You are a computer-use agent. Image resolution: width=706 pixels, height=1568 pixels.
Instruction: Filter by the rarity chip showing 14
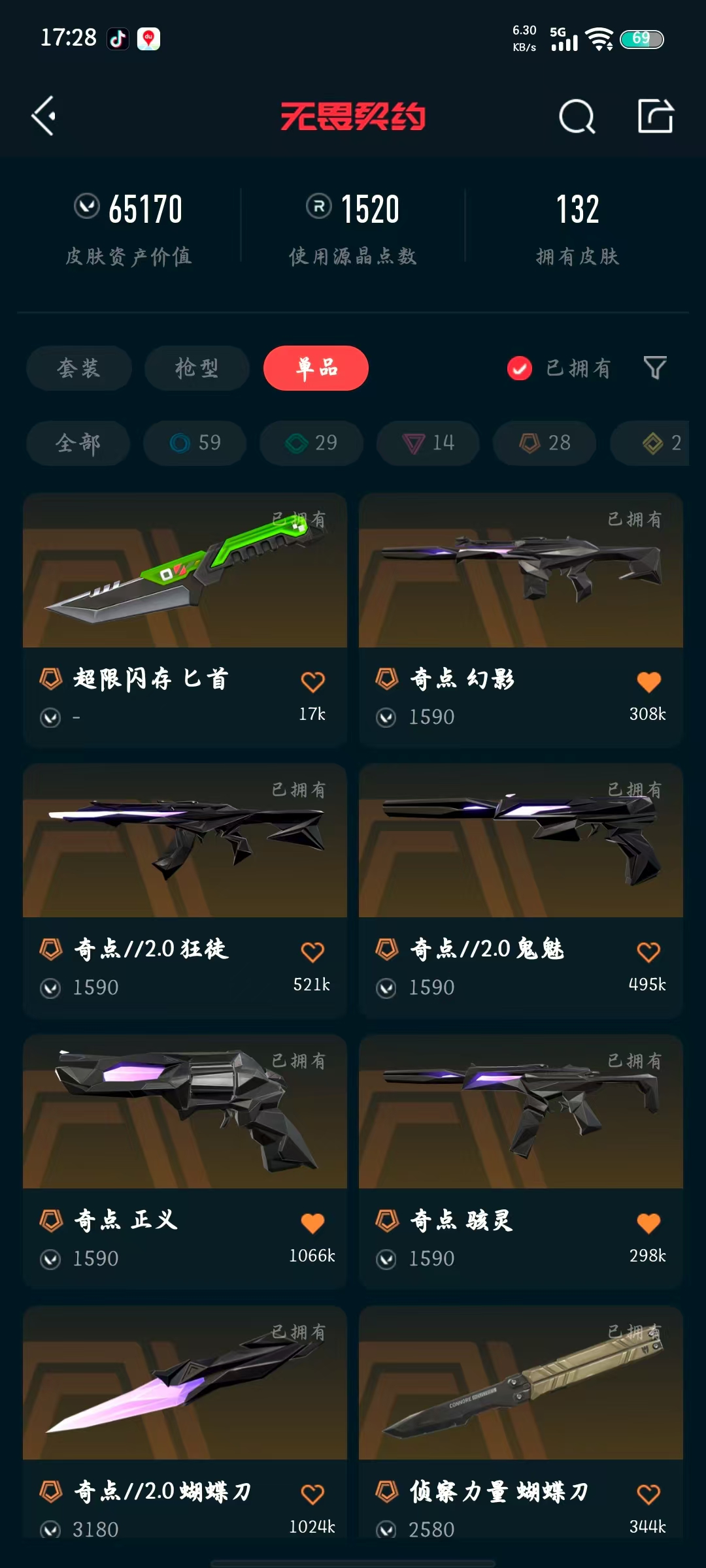428,443
